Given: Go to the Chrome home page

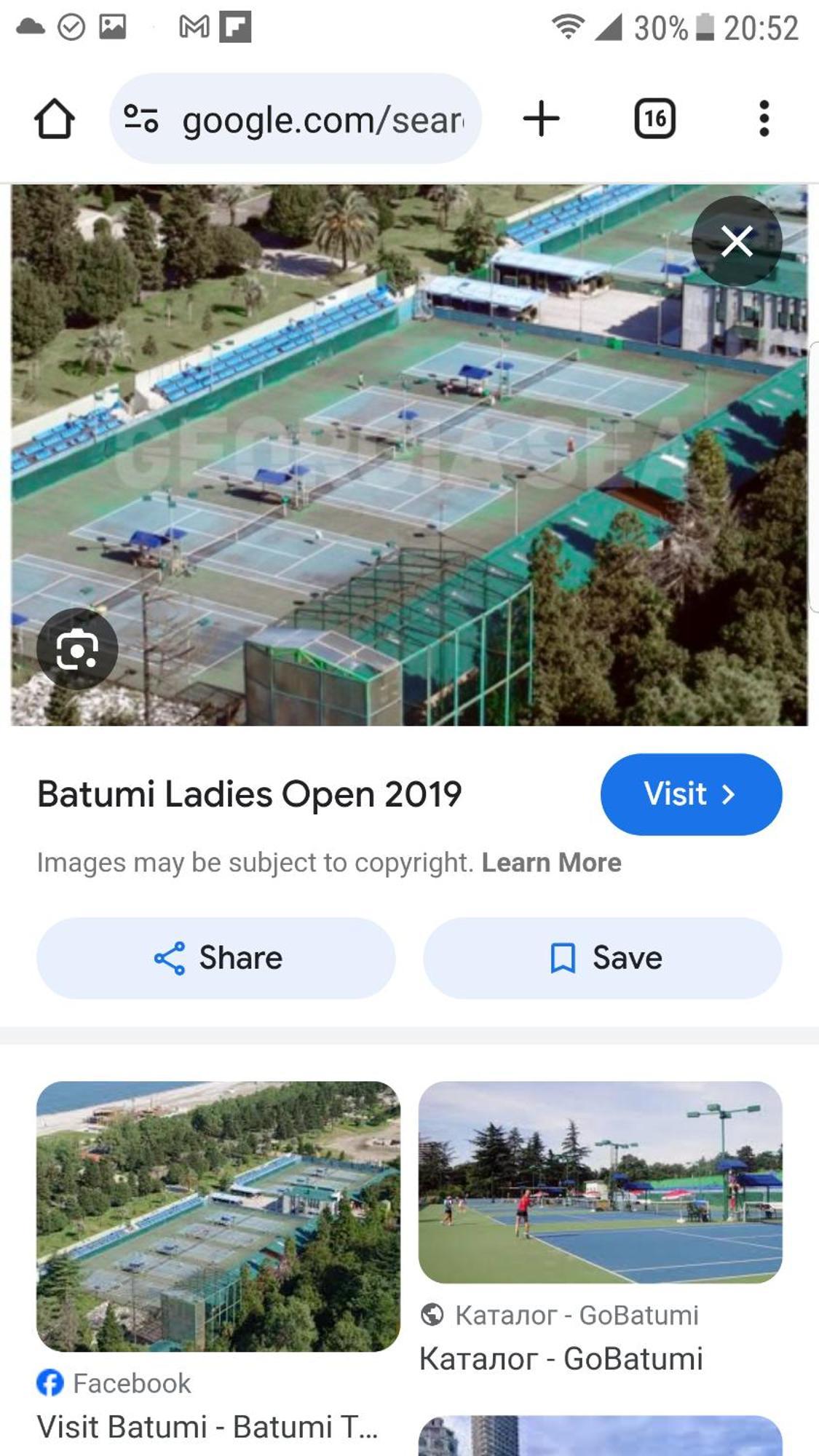Looking at the screenshot, I should pos(54,119).
